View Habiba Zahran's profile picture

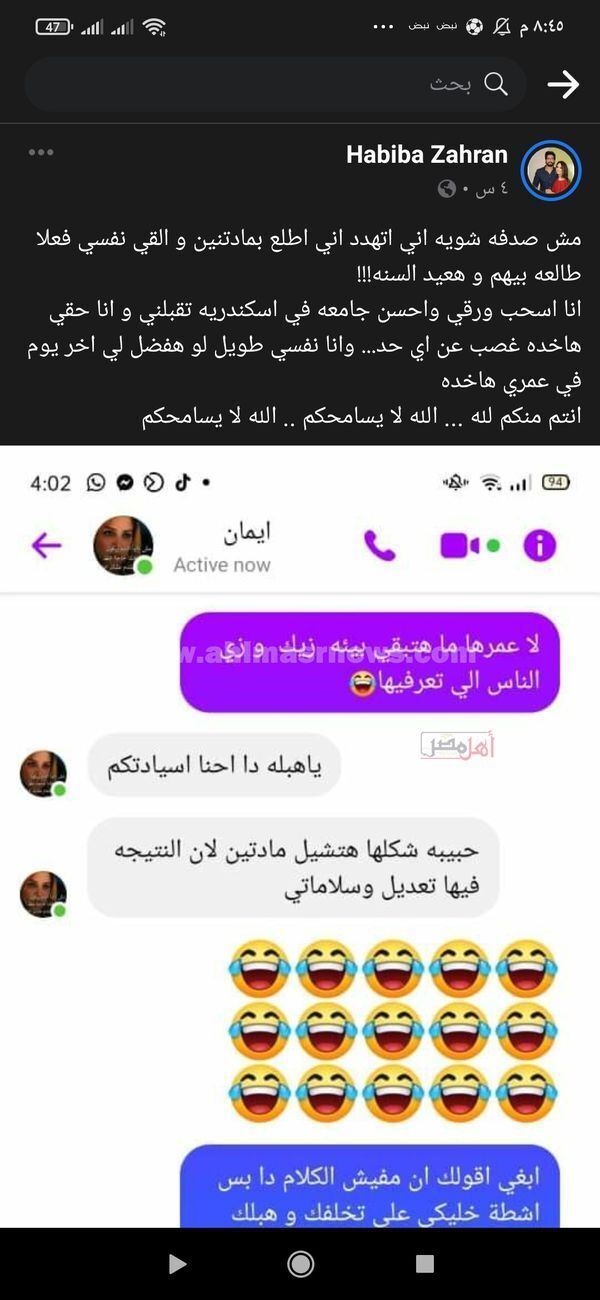click(551, 170)
